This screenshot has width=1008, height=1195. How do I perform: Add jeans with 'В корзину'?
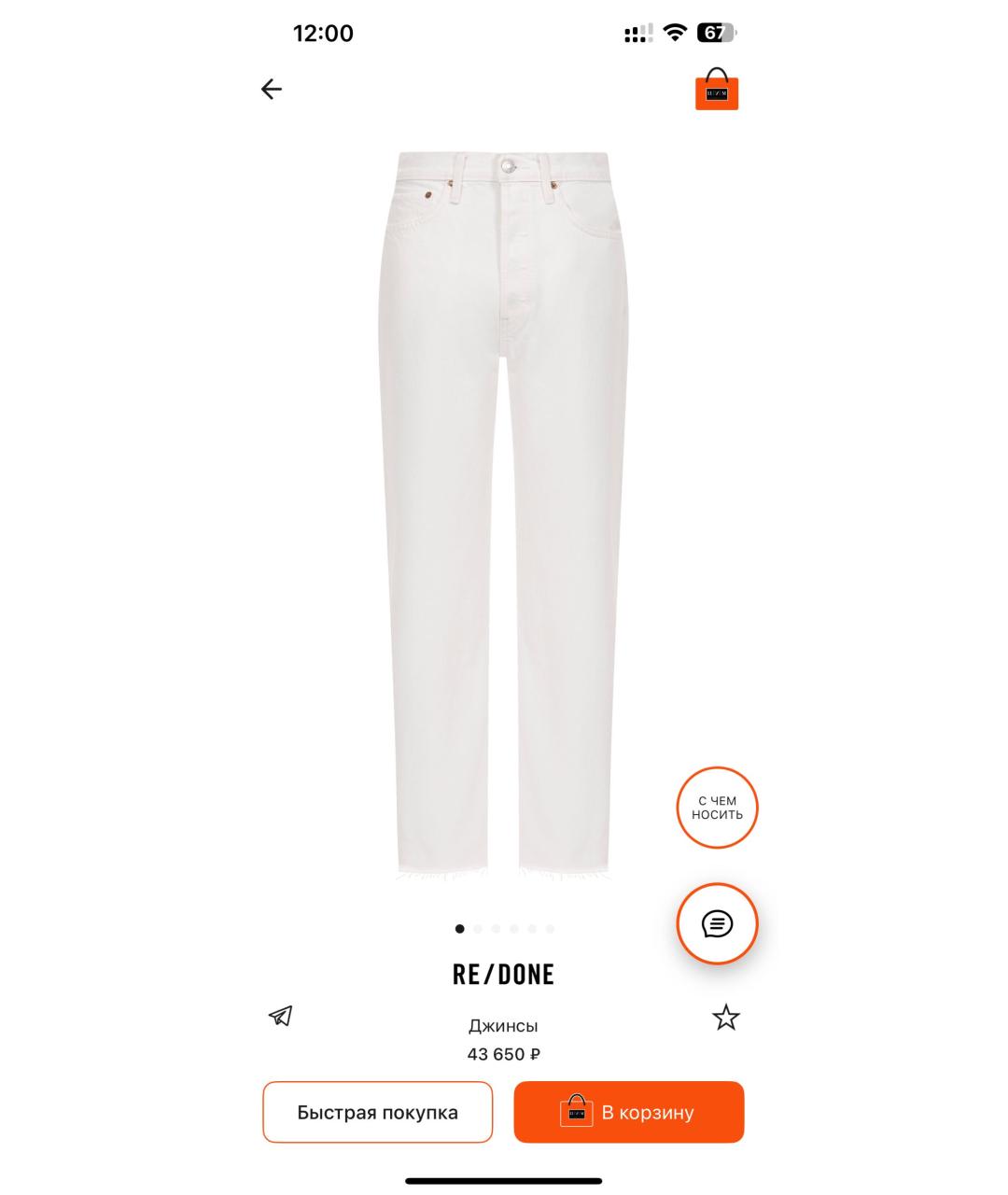tap(628, 1112)
